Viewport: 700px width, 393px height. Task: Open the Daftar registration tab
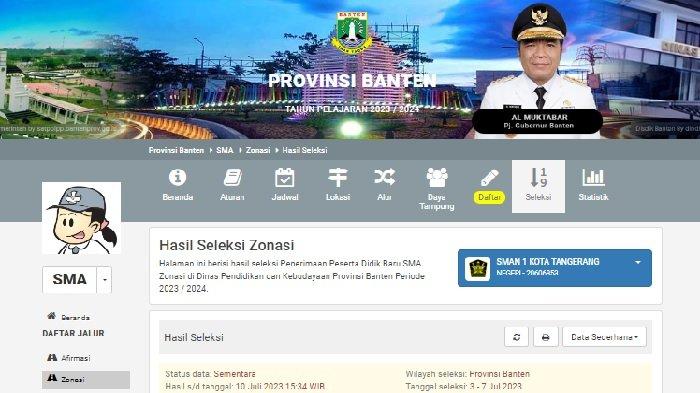[x=489, y=185]
